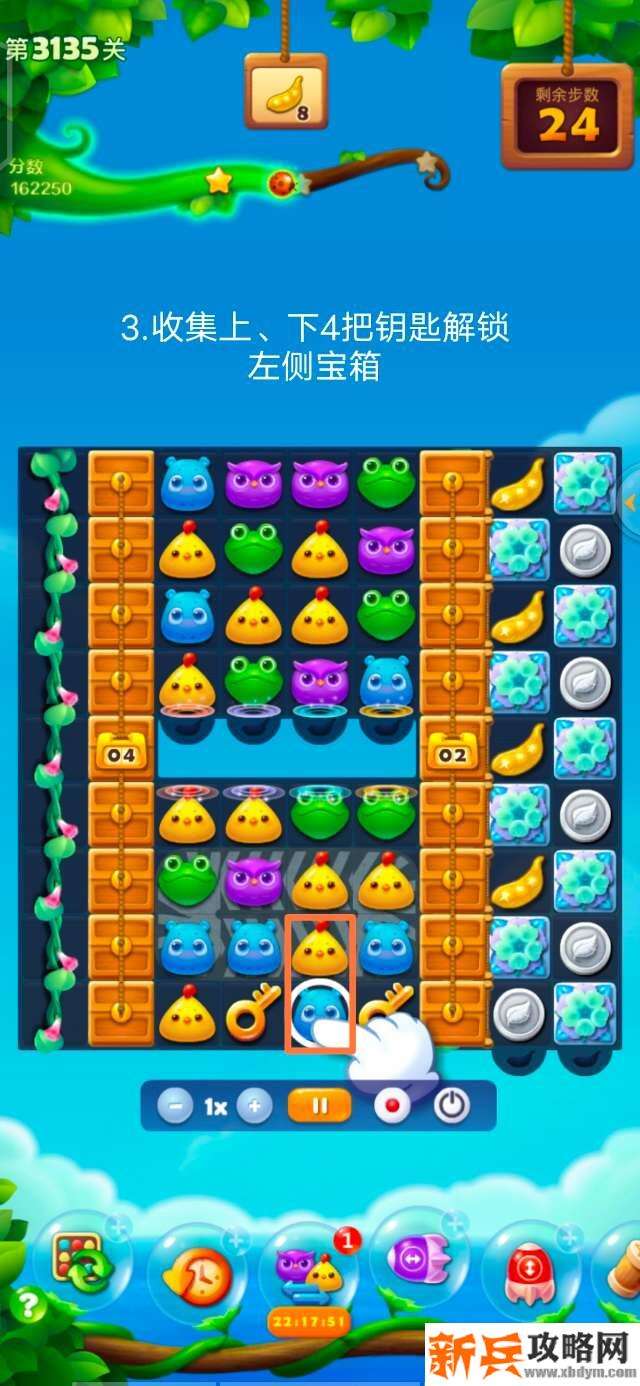Tap the highlighted blue tile in bottom row
This screenshot has width=640, height=1386.
tap(320, 1013)
